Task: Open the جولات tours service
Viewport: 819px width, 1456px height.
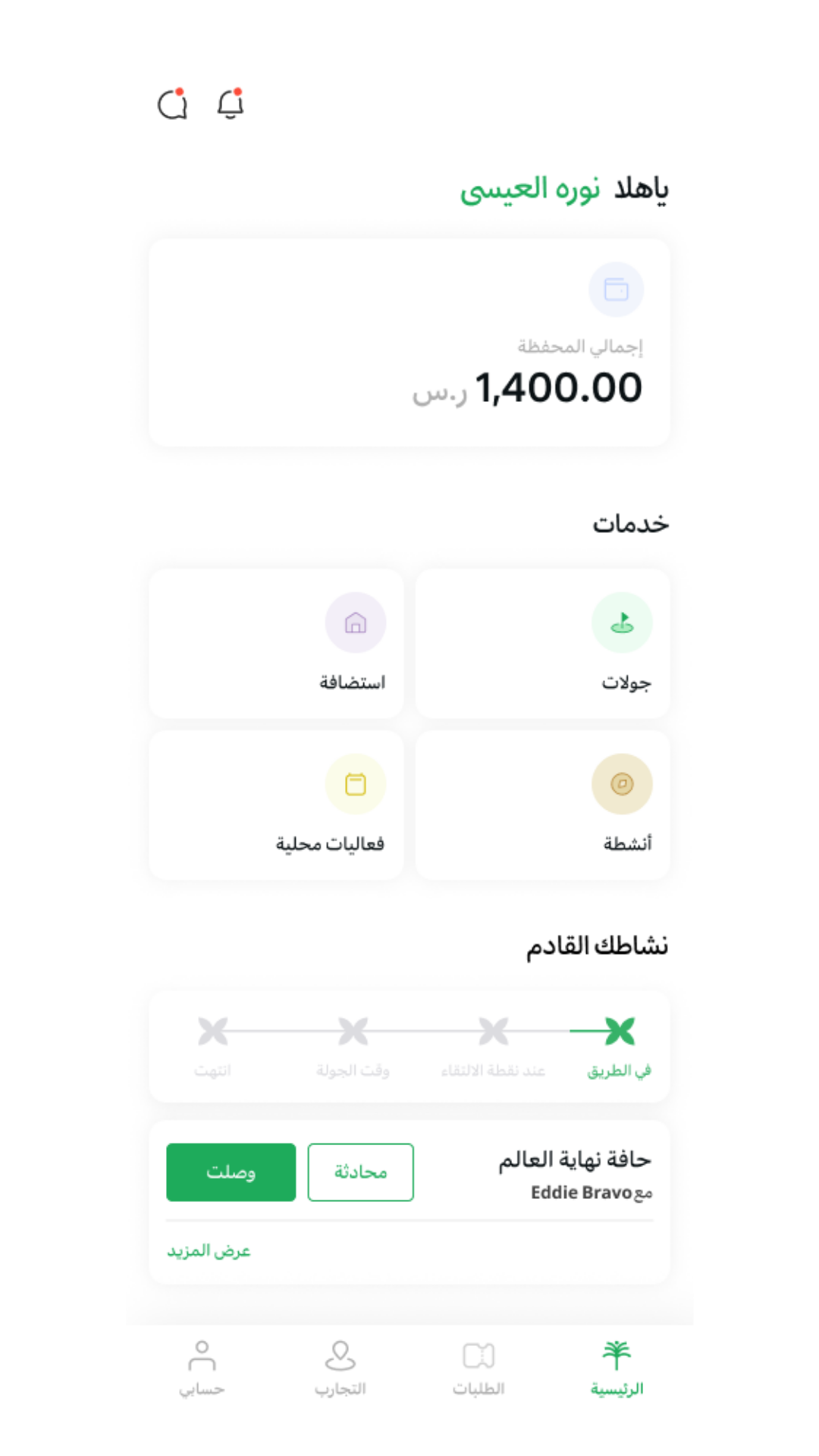Action: coord(543,644)
